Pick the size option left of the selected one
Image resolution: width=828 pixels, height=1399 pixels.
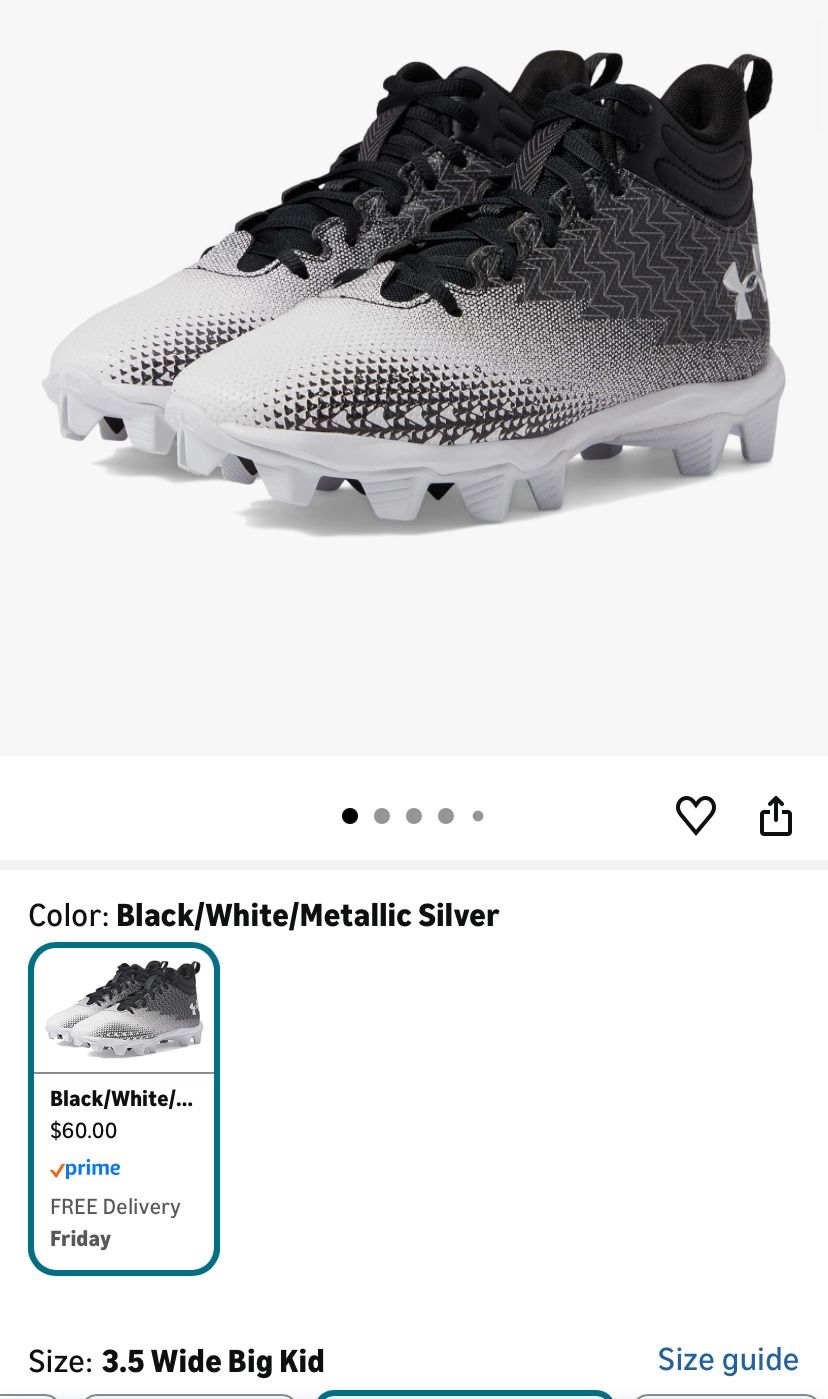190,1394
